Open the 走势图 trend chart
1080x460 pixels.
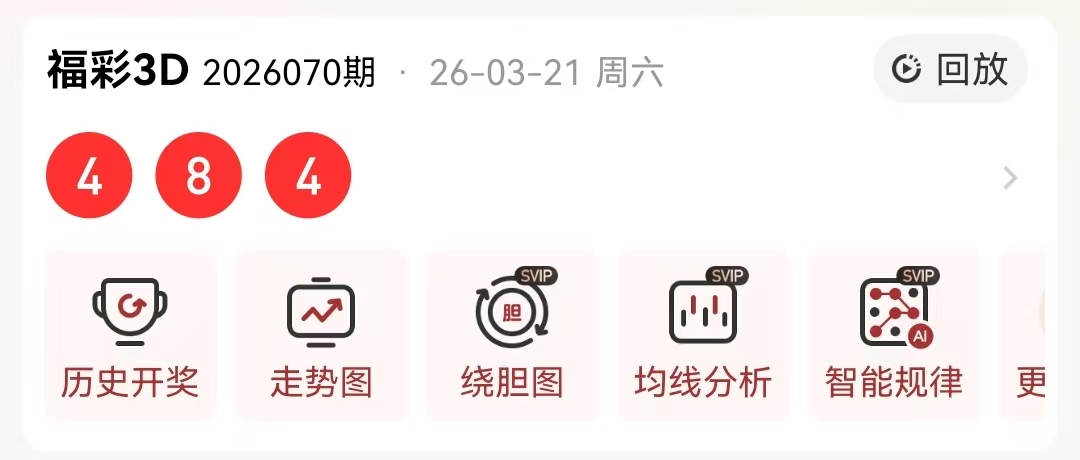(321, 335)
